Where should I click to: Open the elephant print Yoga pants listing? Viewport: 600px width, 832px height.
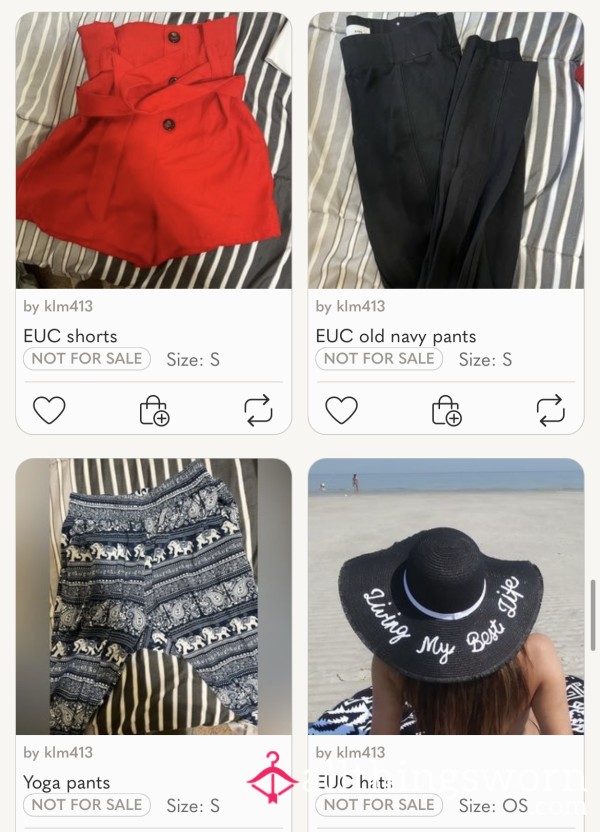(x=153, y=597)
